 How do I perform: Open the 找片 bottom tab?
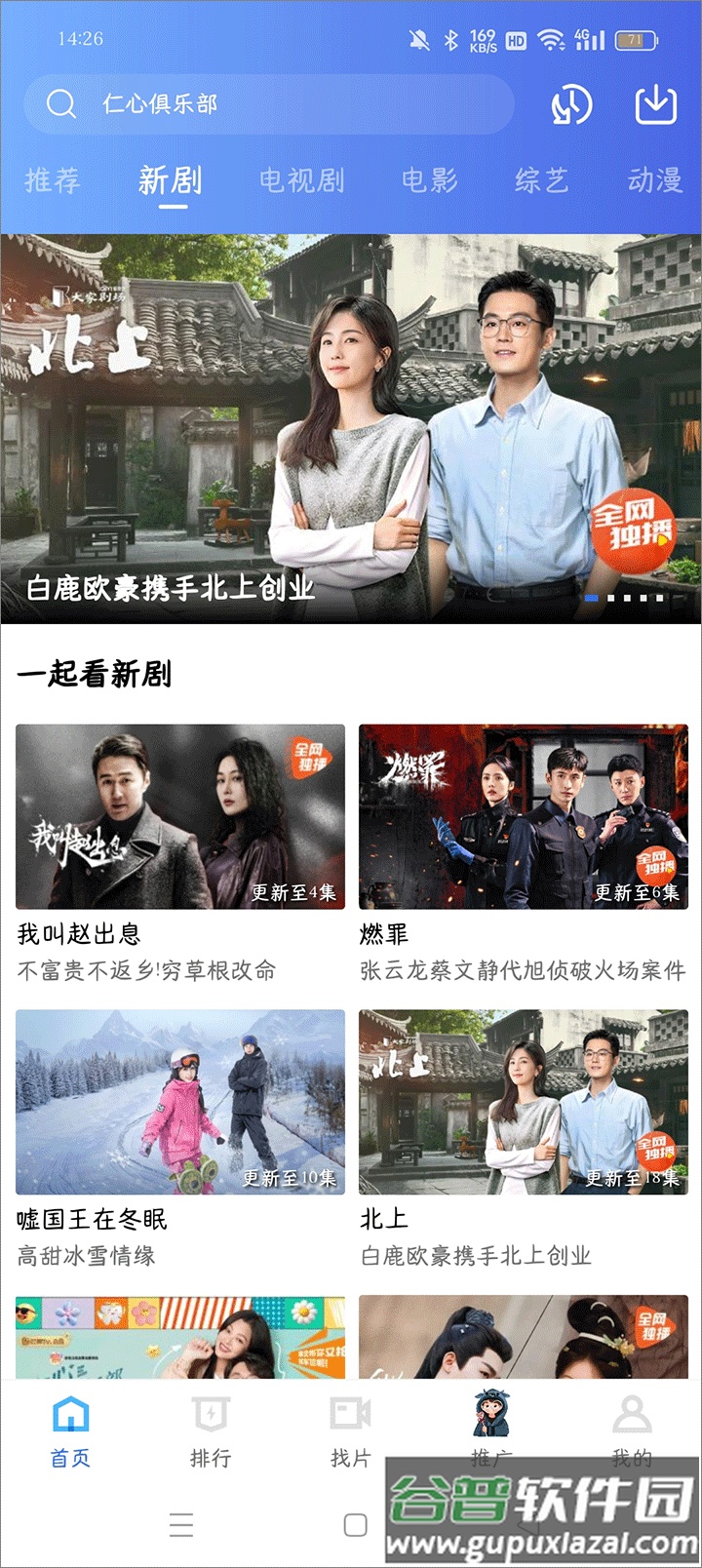point(350,1430)
